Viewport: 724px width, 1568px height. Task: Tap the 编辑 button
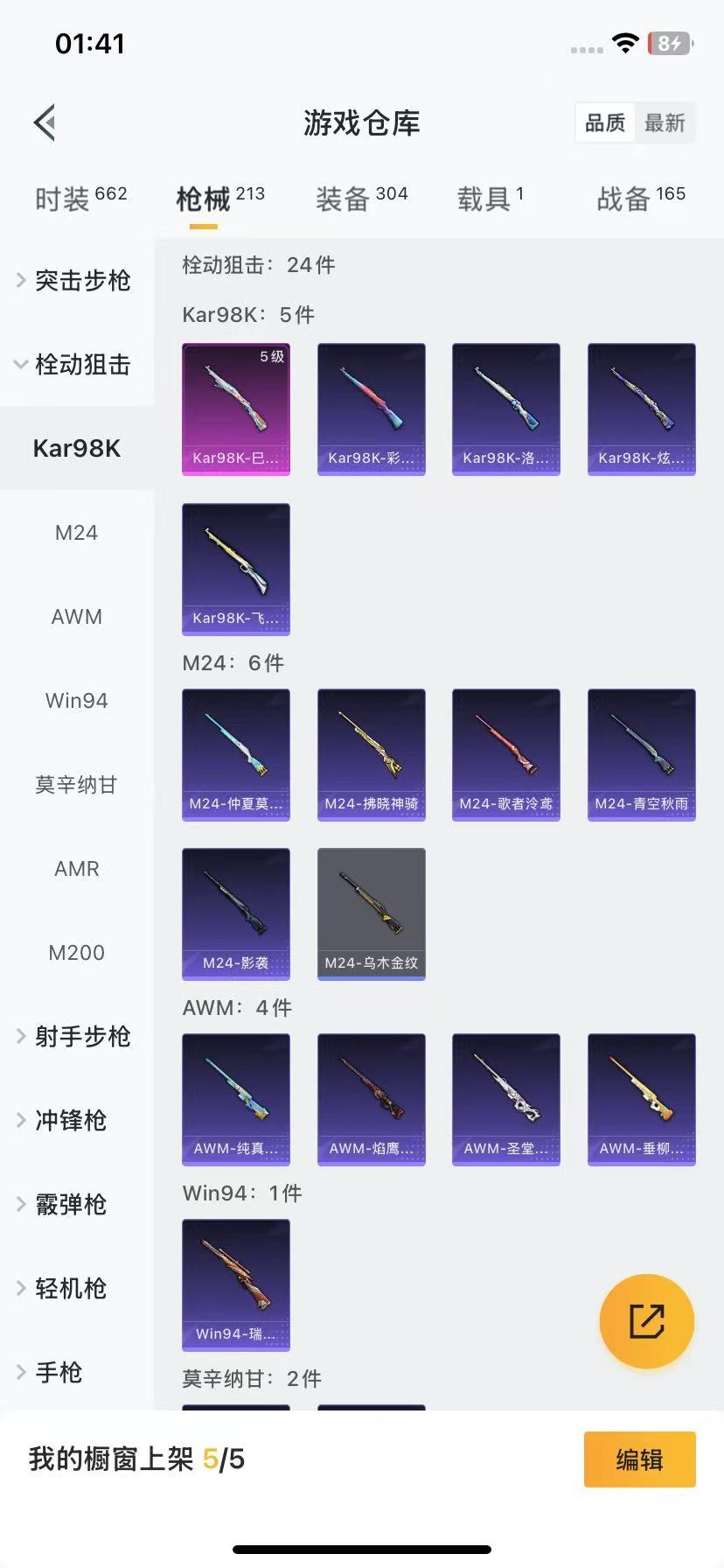640,1459
